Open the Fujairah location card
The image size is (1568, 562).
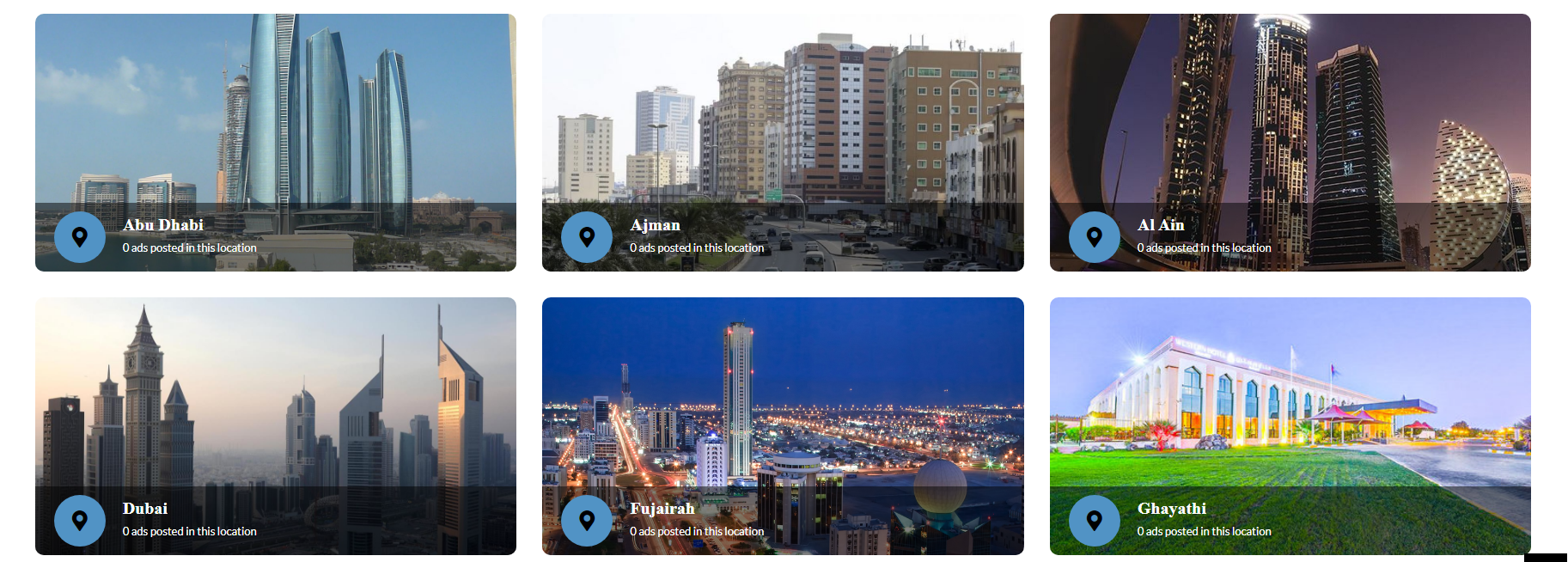pos(662,509)
